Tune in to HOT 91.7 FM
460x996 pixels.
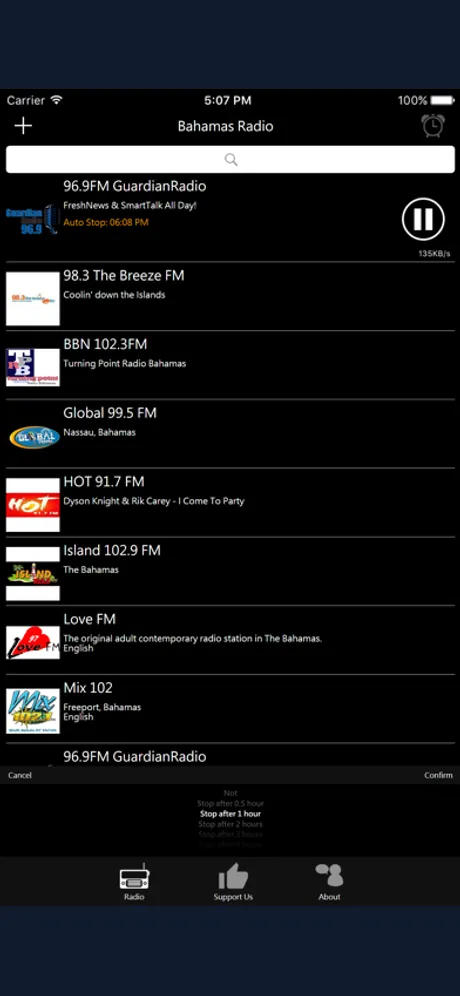point(230,502)
